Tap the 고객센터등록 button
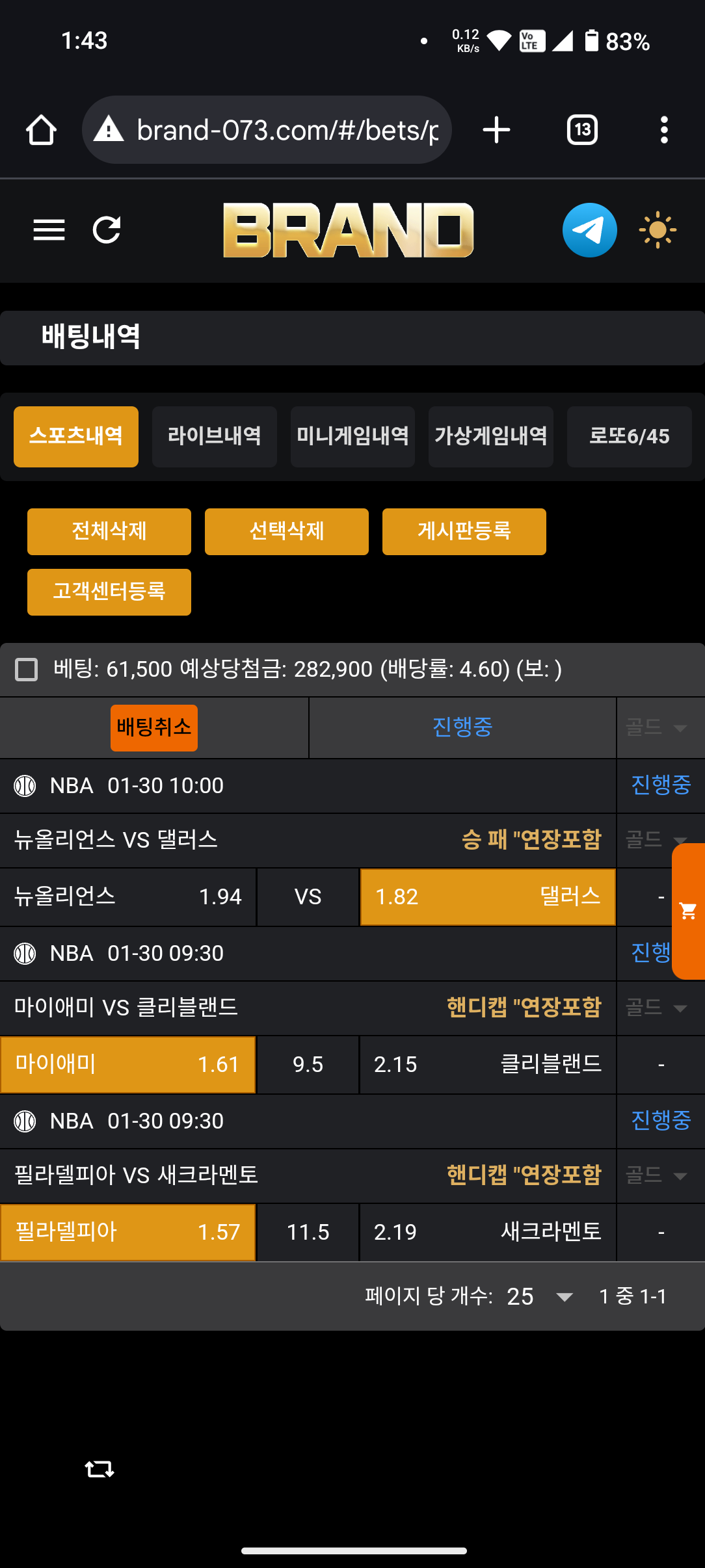This screenshot has width=705, height=1568. (109, 592)
